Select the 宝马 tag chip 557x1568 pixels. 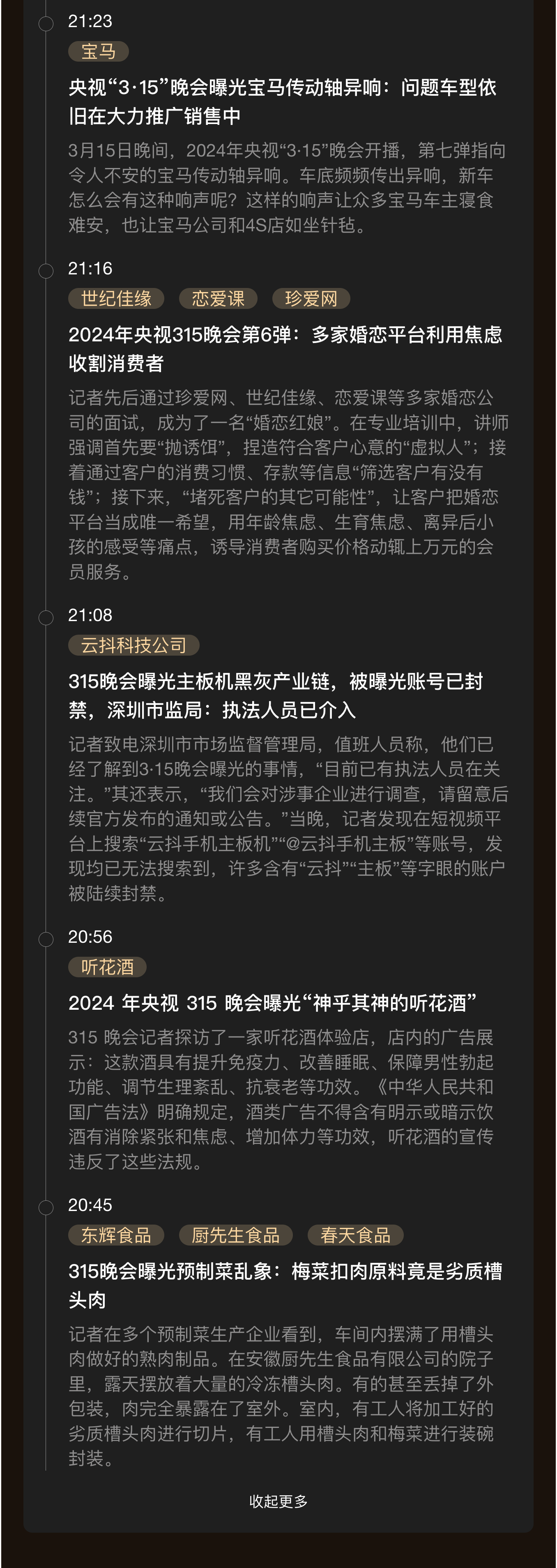click(98, 52)
